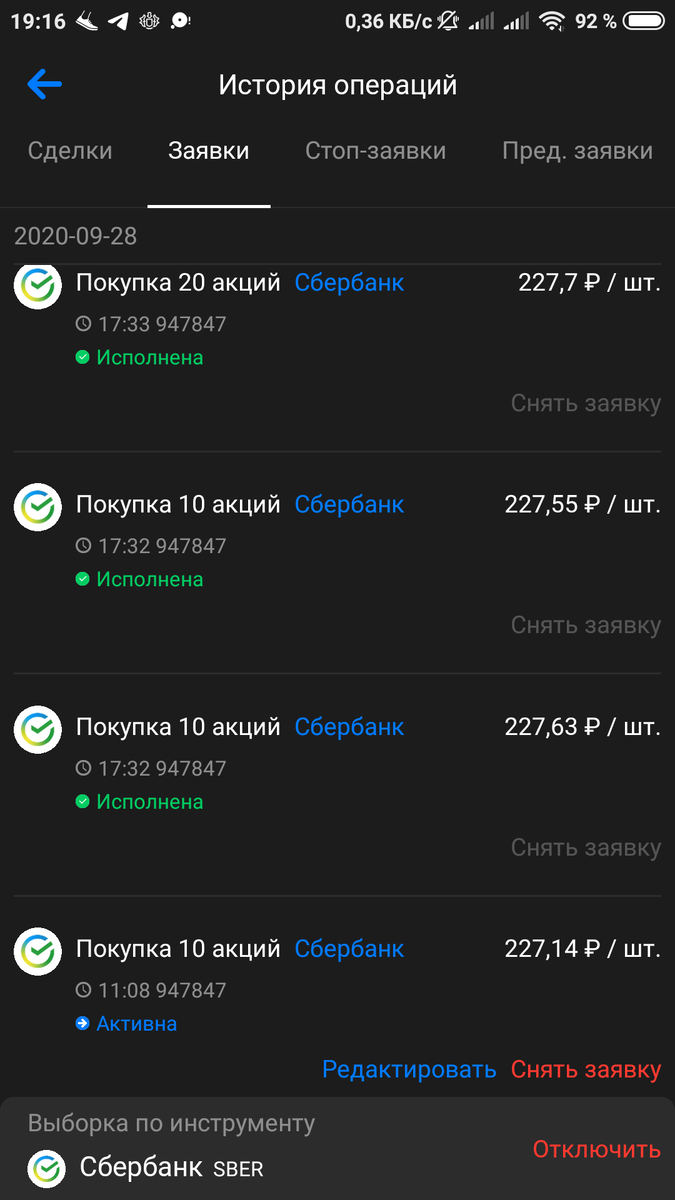Switch to the Пред. заявки tab
Screen dimensions: 675x1200
tap(577, 151)
